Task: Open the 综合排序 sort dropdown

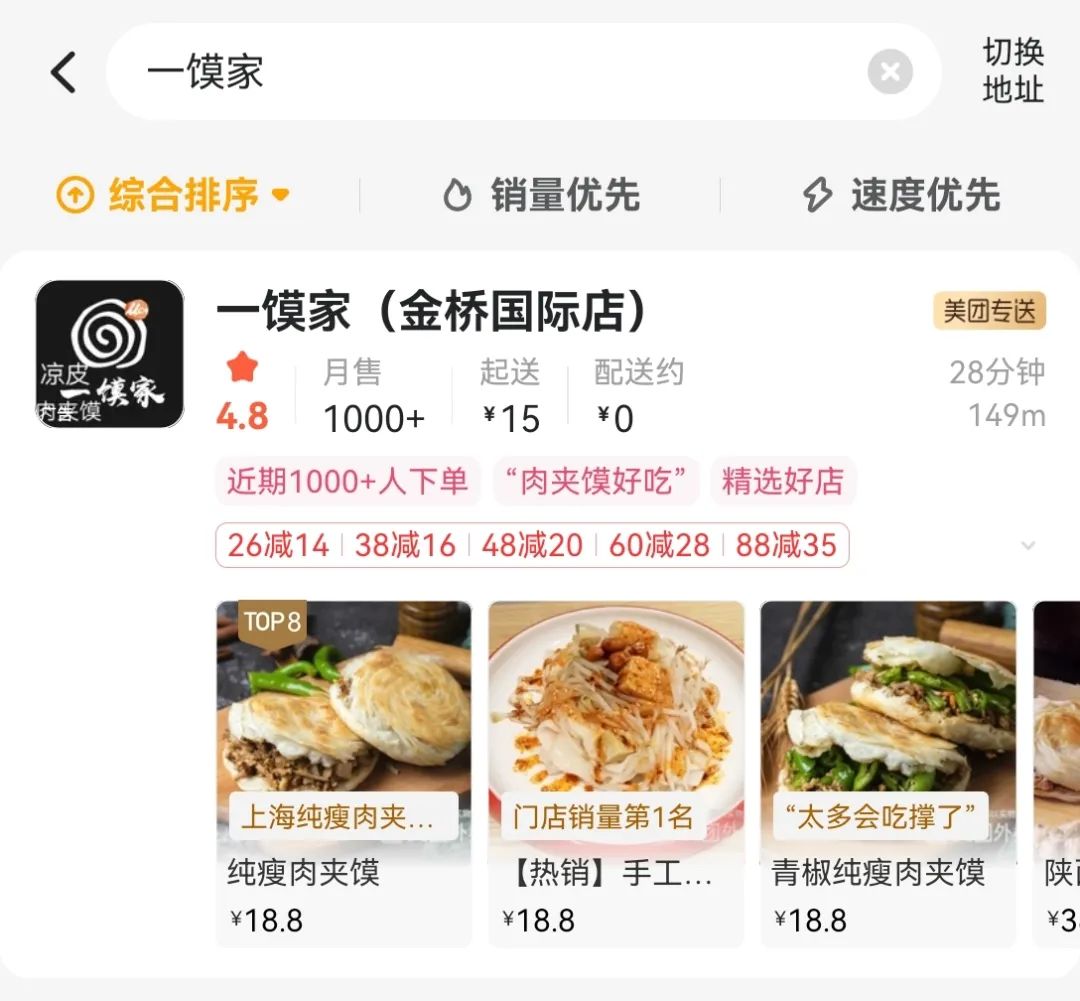Action: (173, 195)
